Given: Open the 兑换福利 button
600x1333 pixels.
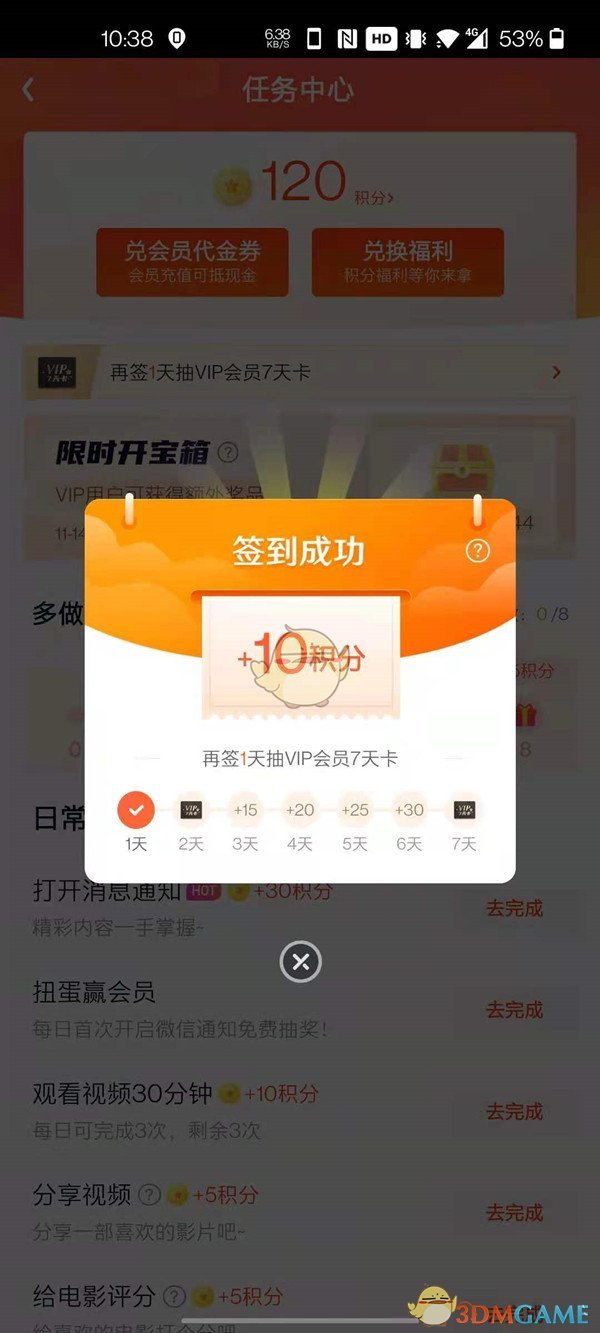Looking at the screenshot, I should [x=407, y=262].
